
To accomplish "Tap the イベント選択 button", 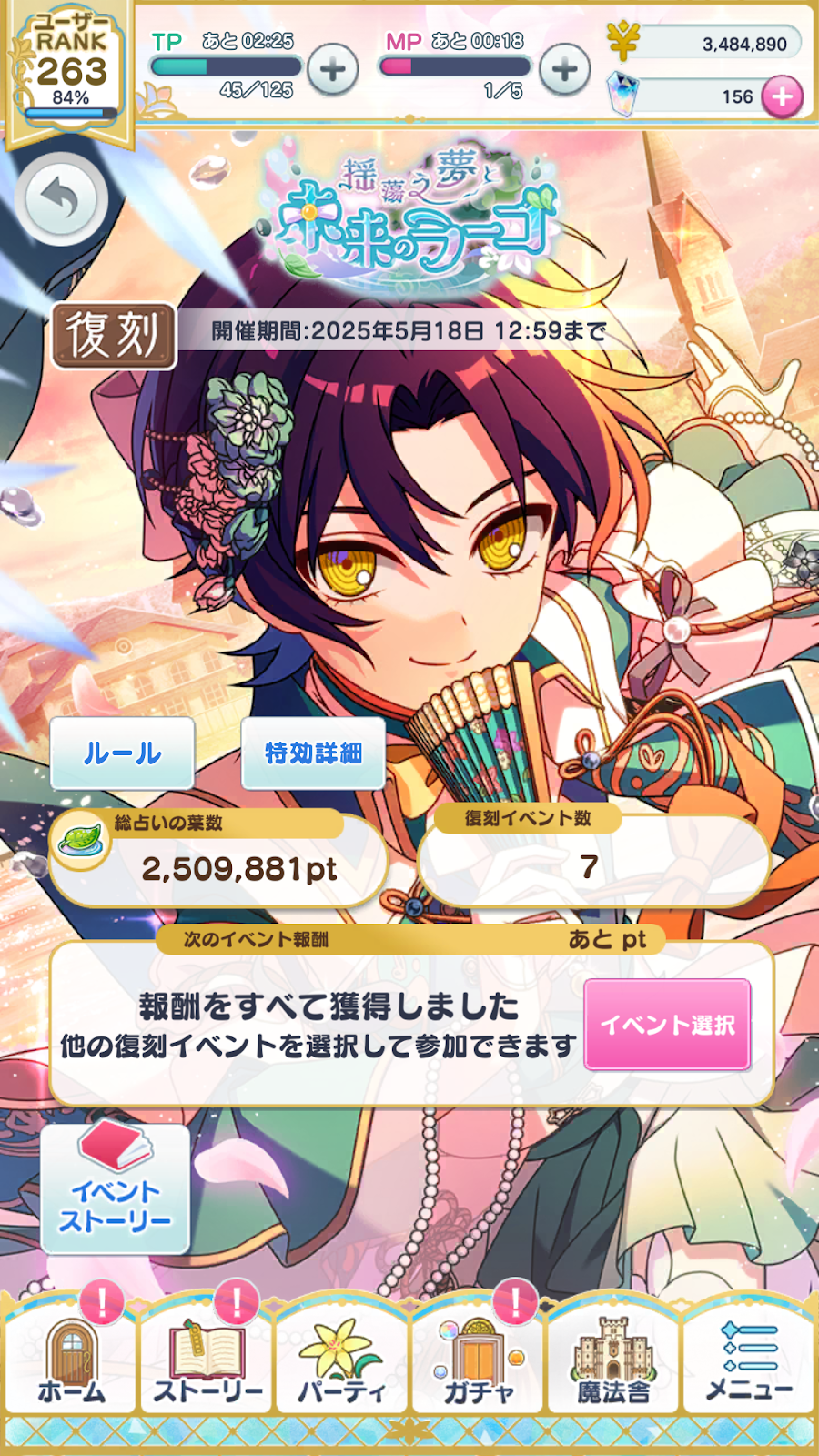I will (668, 1025).
